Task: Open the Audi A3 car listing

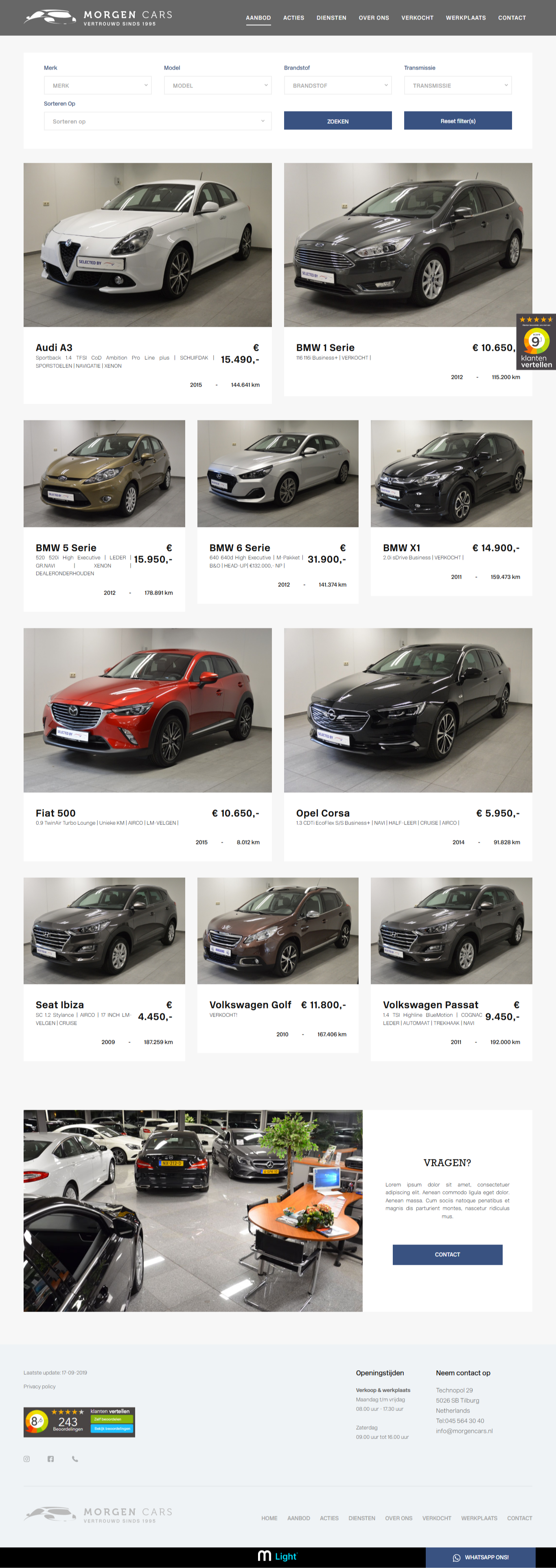Action: (x=54, y=348)
